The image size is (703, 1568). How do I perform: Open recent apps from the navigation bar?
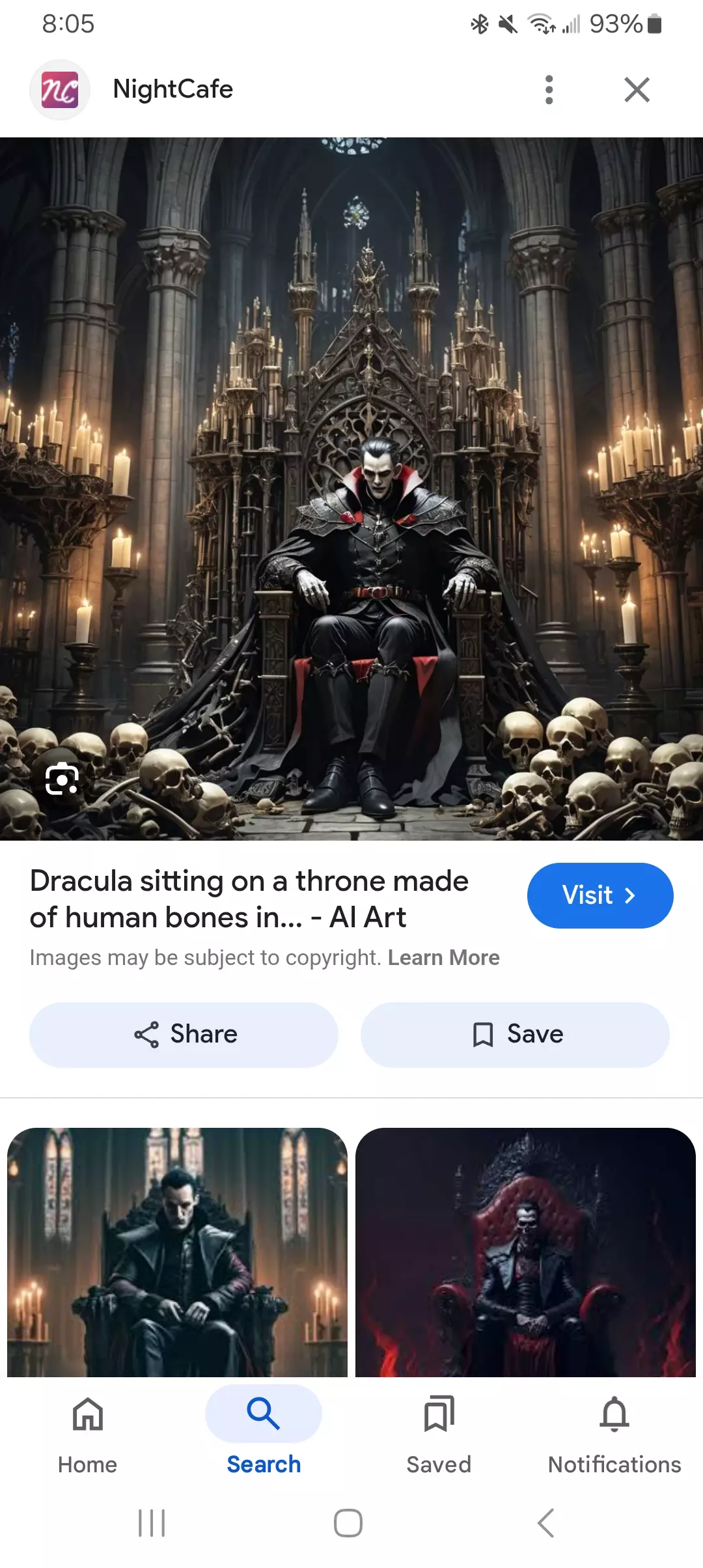pyautogui.click(x=152, y=1523)
